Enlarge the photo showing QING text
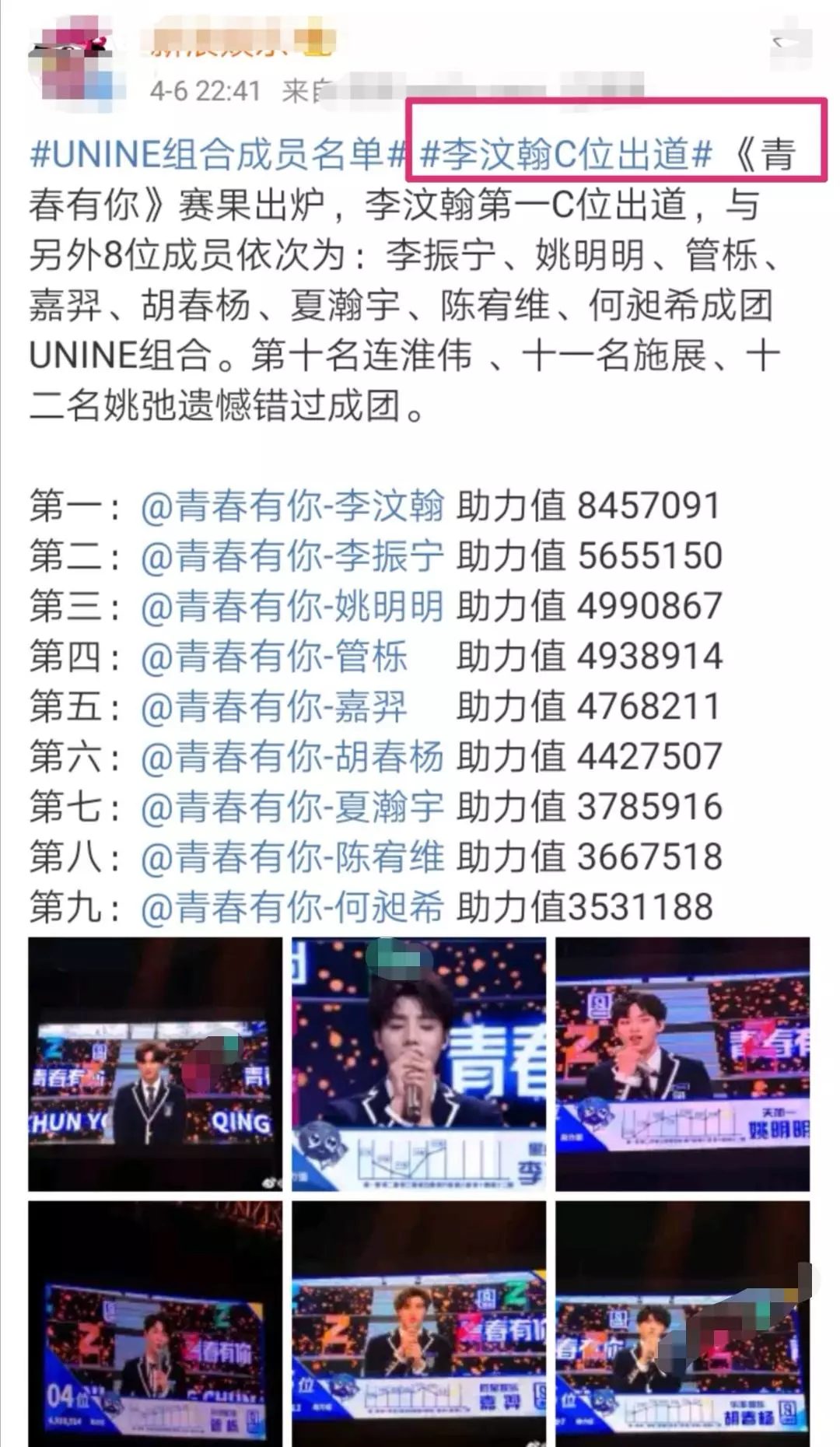Screen dimensions: 840x1447 pyautogui.click(x=155, y=1063)
